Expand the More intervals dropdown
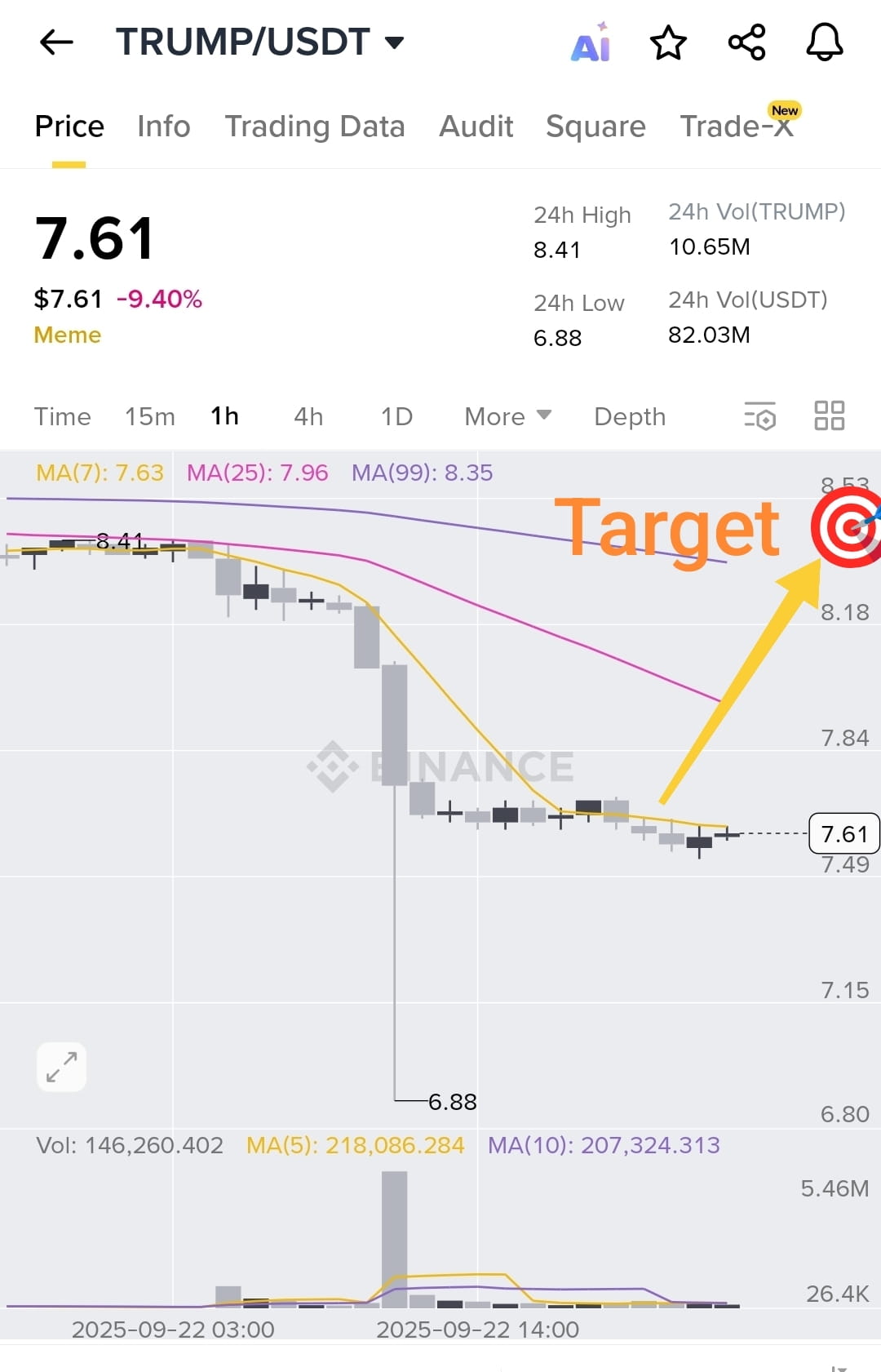881x1372 pixels. [x=507, y=417]
